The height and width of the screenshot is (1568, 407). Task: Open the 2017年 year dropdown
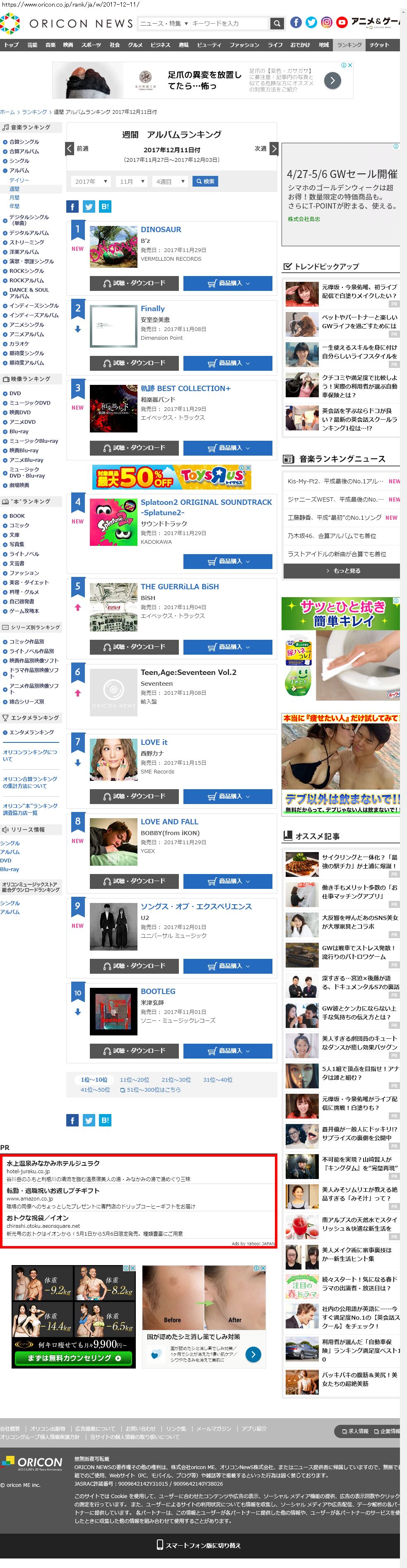[90, 181]
